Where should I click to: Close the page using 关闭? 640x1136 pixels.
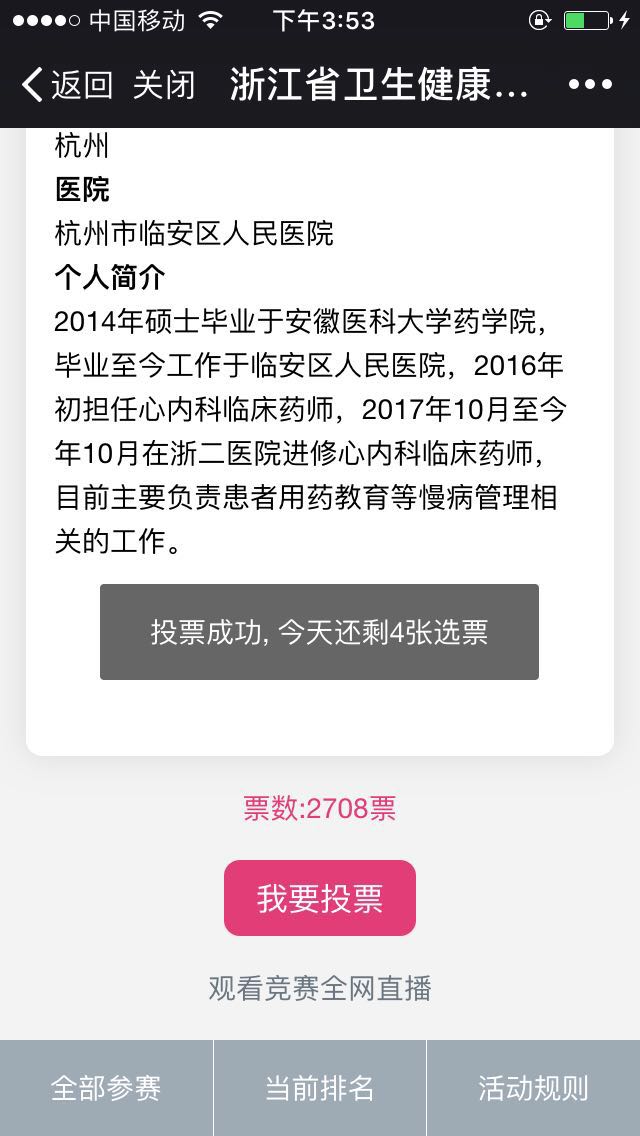pyautogui.click(x=164, y=85)
